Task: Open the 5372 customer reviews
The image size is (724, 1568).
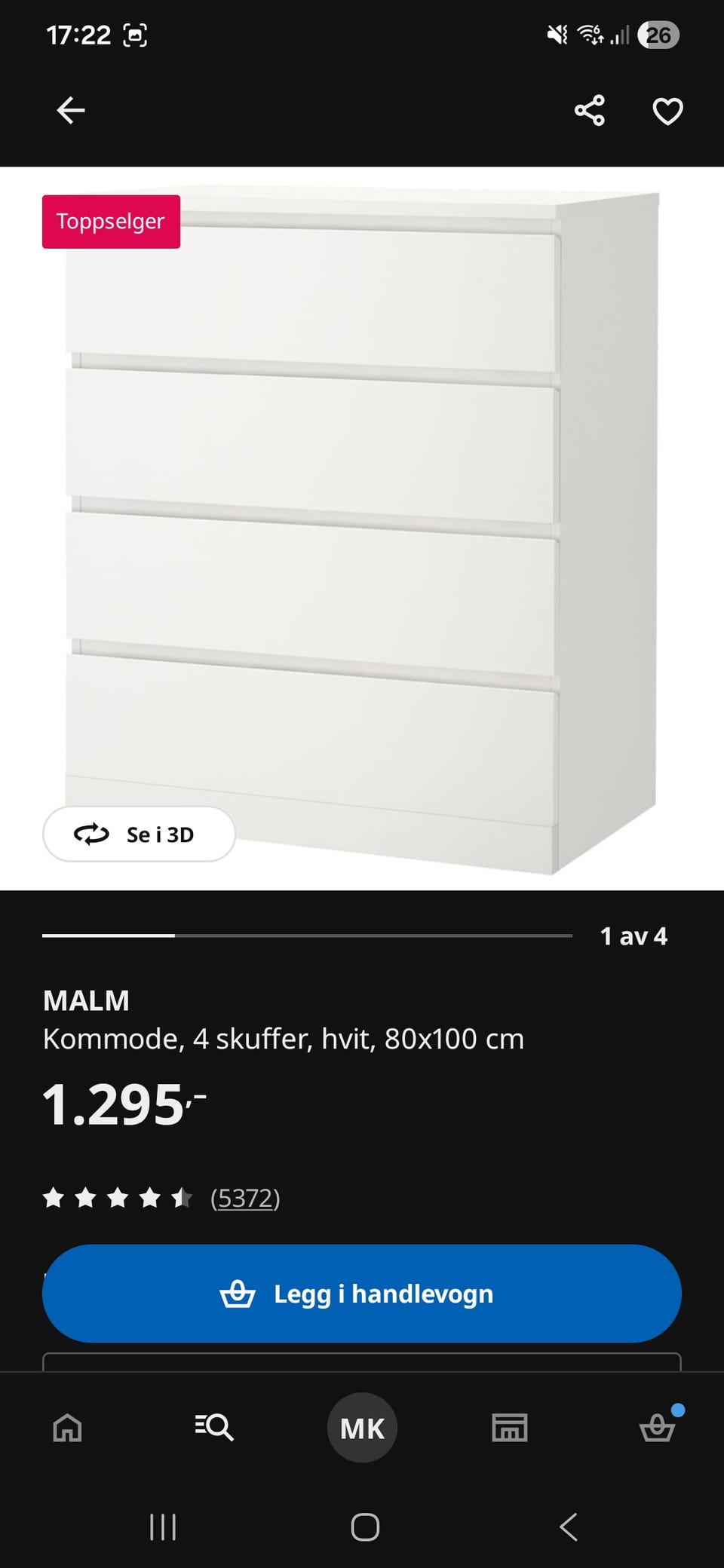Action: (243, 1196)
